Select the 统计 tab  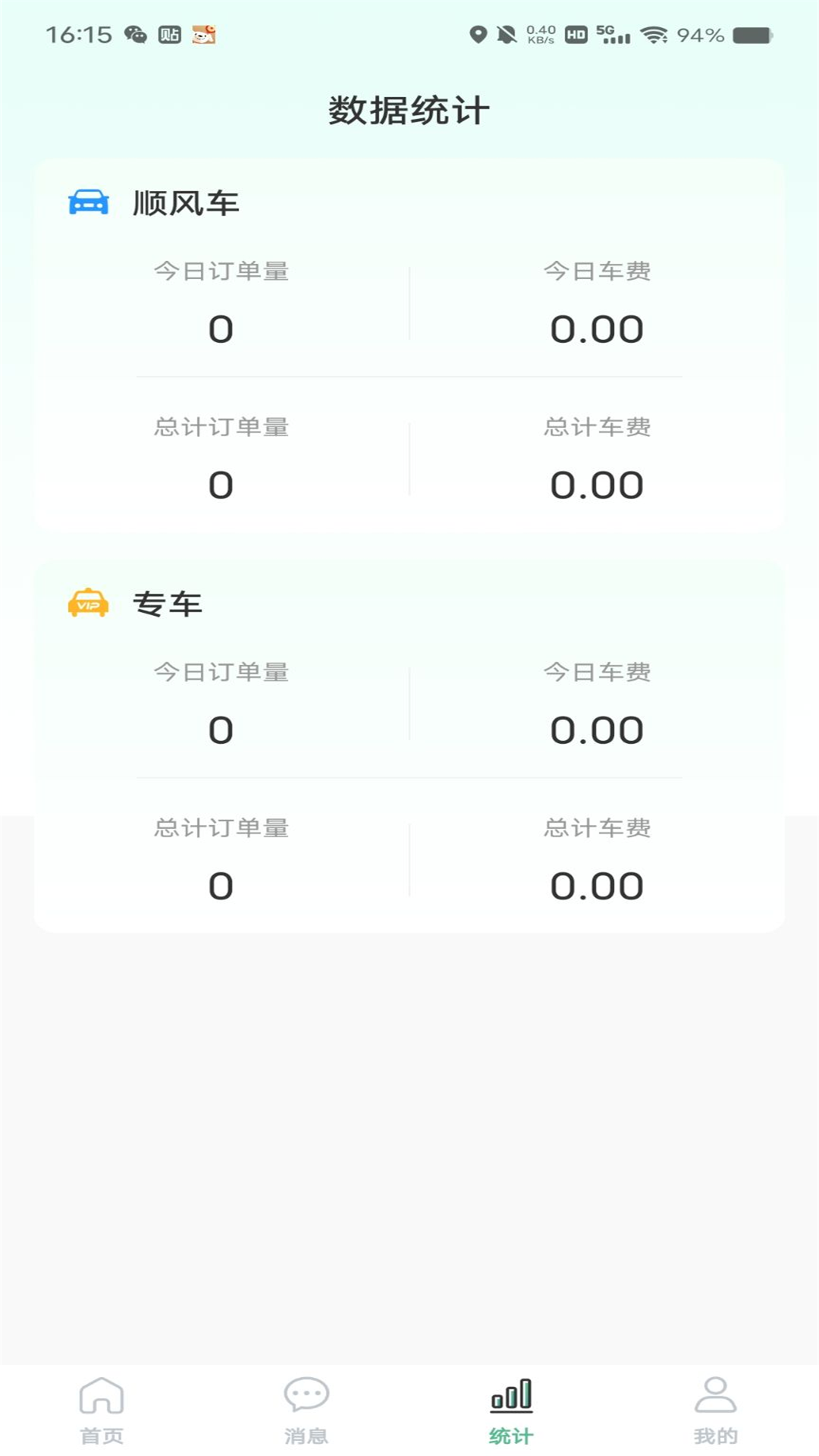click(x=511, y=1410)
